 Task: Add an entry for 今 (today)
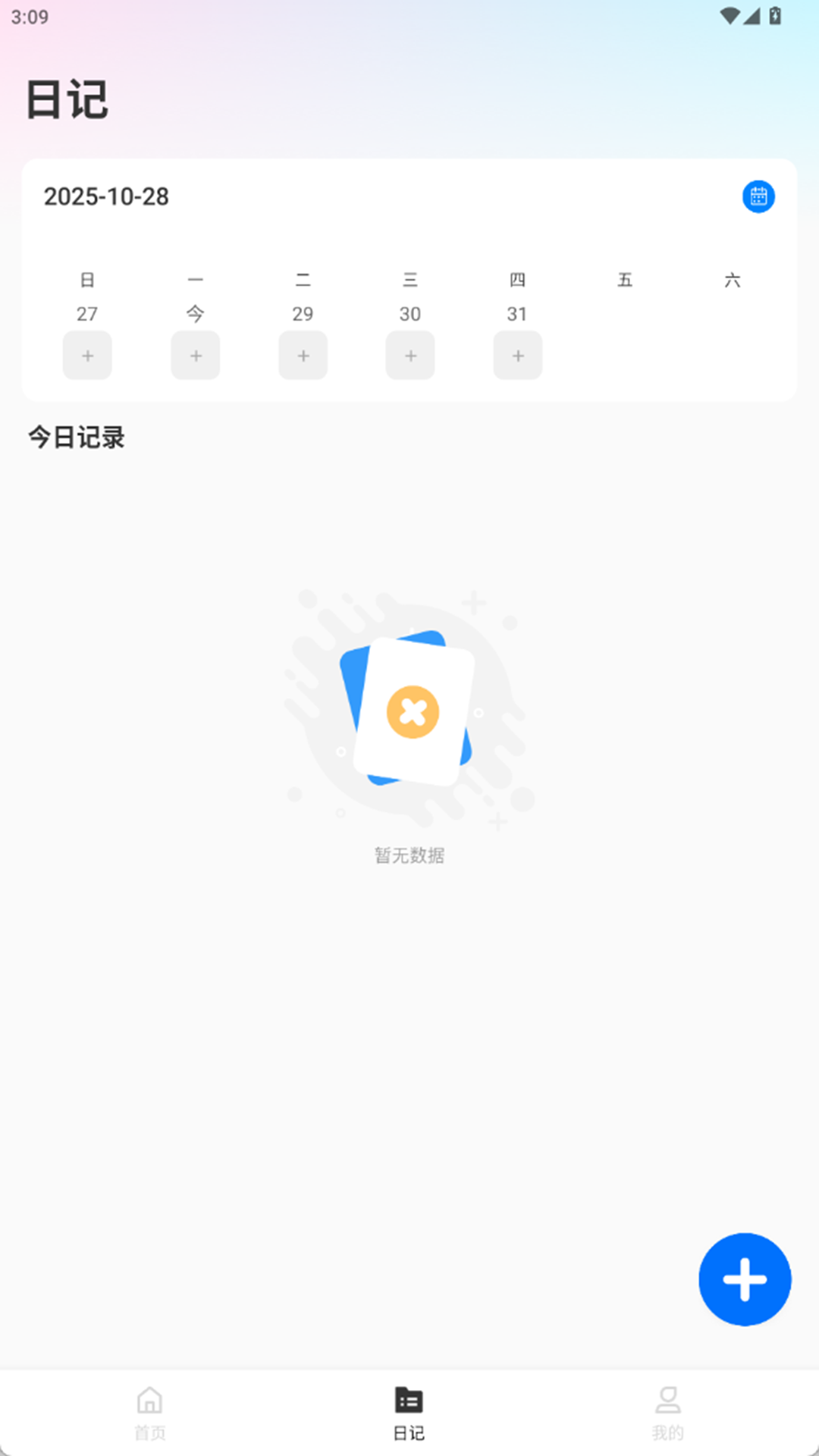pyautogui.click(x=195, y=355)
